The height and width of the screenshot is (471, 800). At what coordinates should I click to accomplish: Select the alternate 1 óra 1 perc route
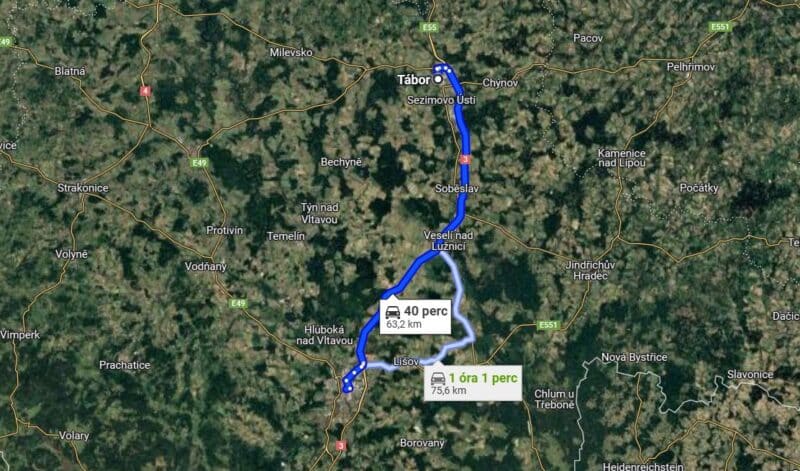click(x=473, y=383)
